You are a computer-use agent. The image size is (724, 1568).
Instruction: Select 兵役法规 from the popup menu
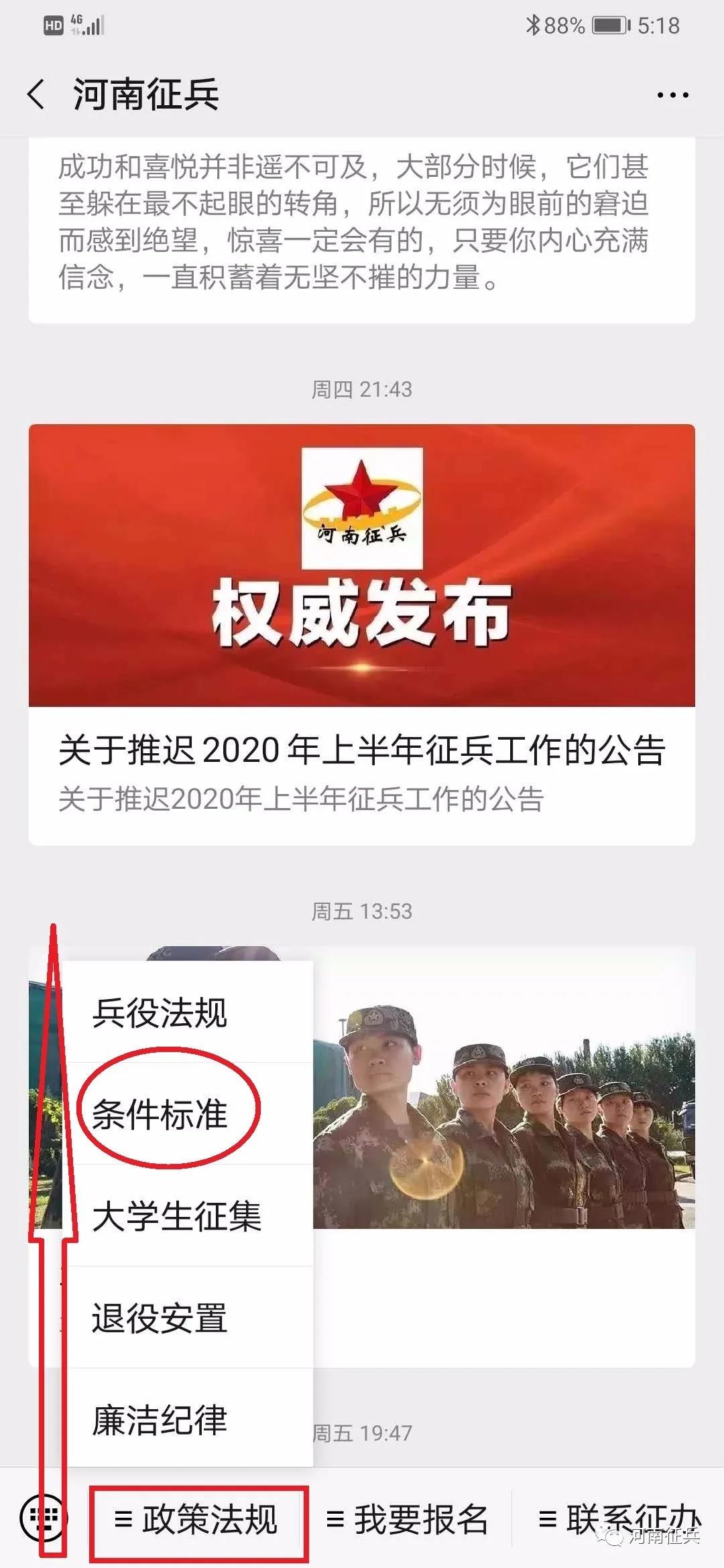(x=160, y=1012)
